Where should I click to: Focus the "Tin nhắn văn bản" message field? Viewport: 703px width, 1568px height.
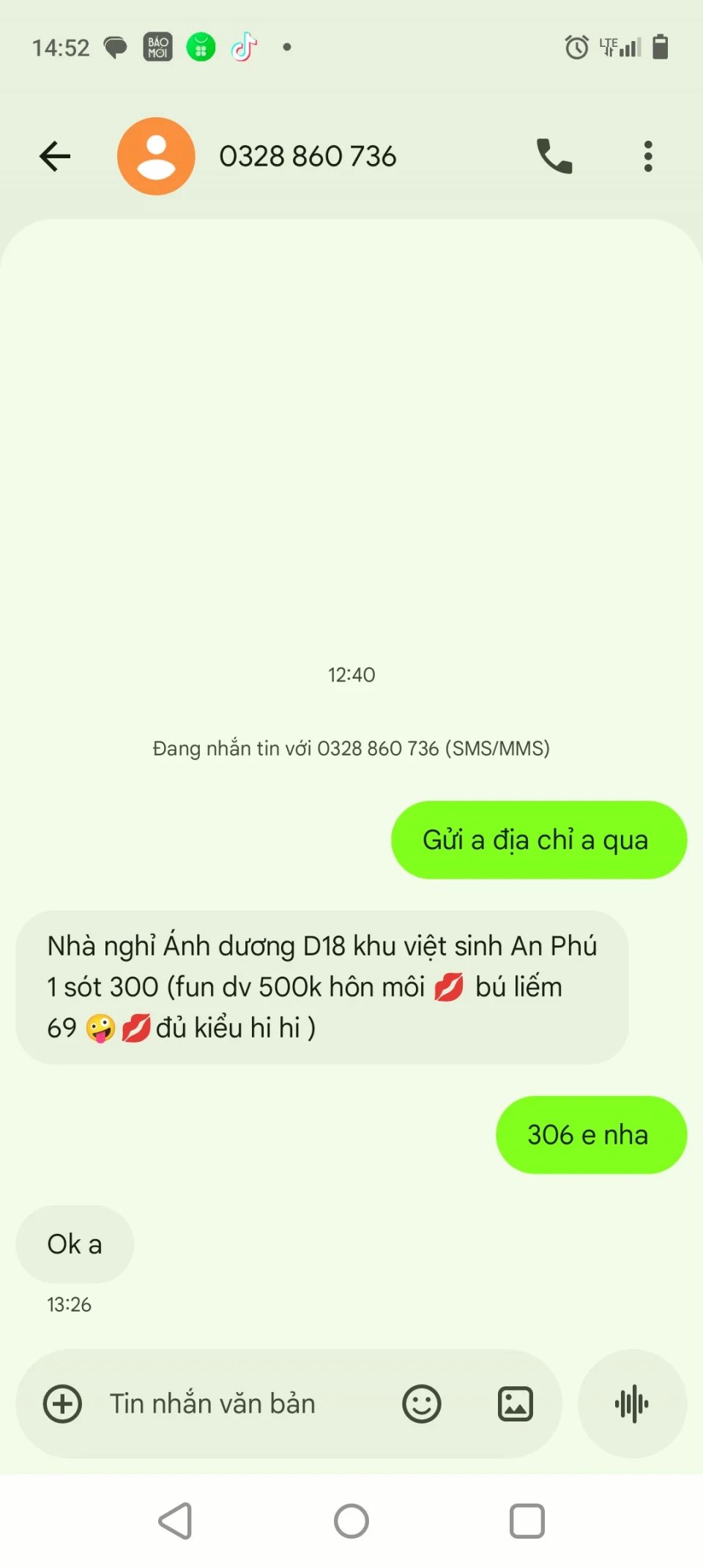coord(234,1404)
